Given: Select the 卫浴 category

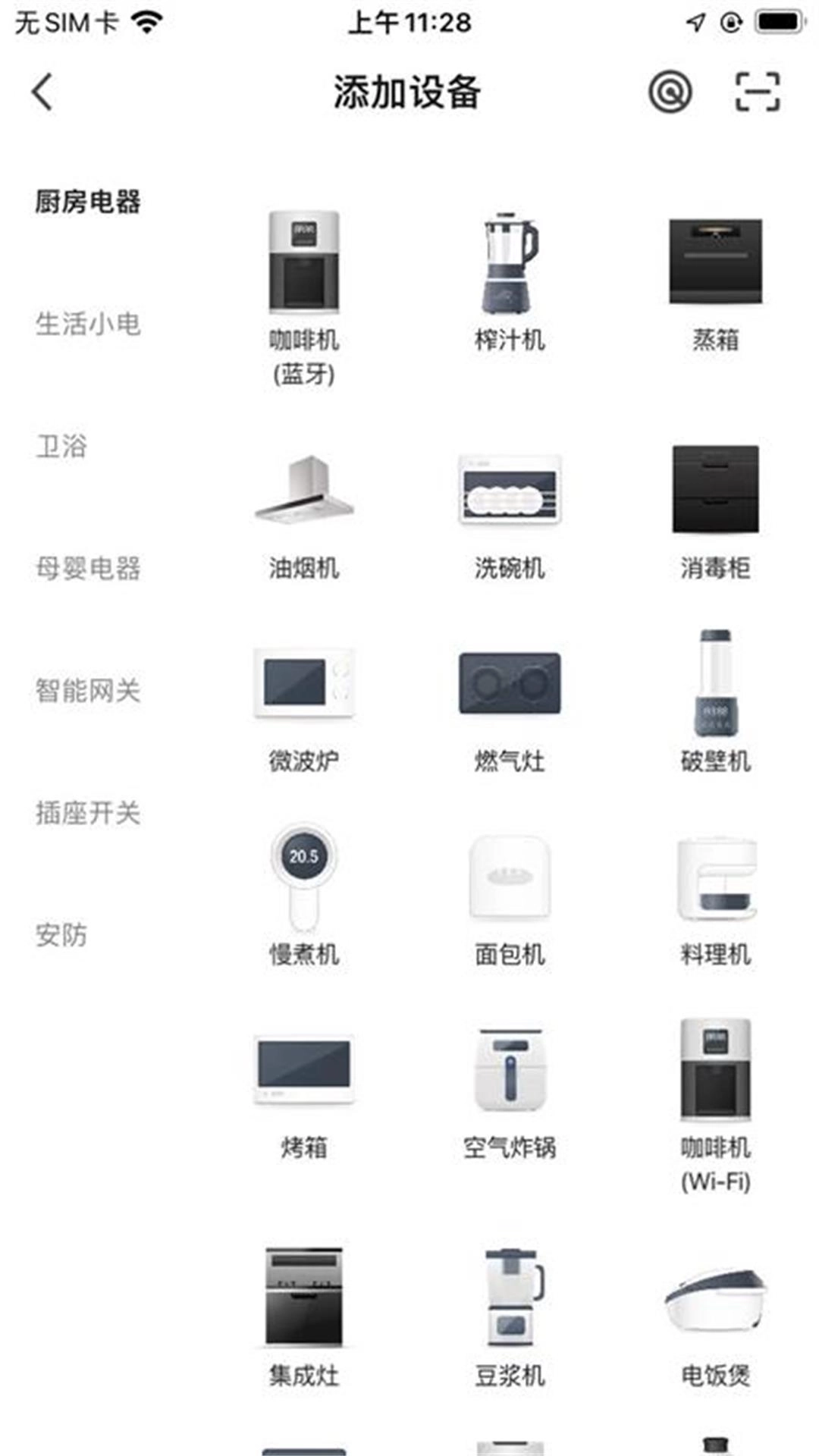Looking at the screenshot, I should (x=61, y=446).
